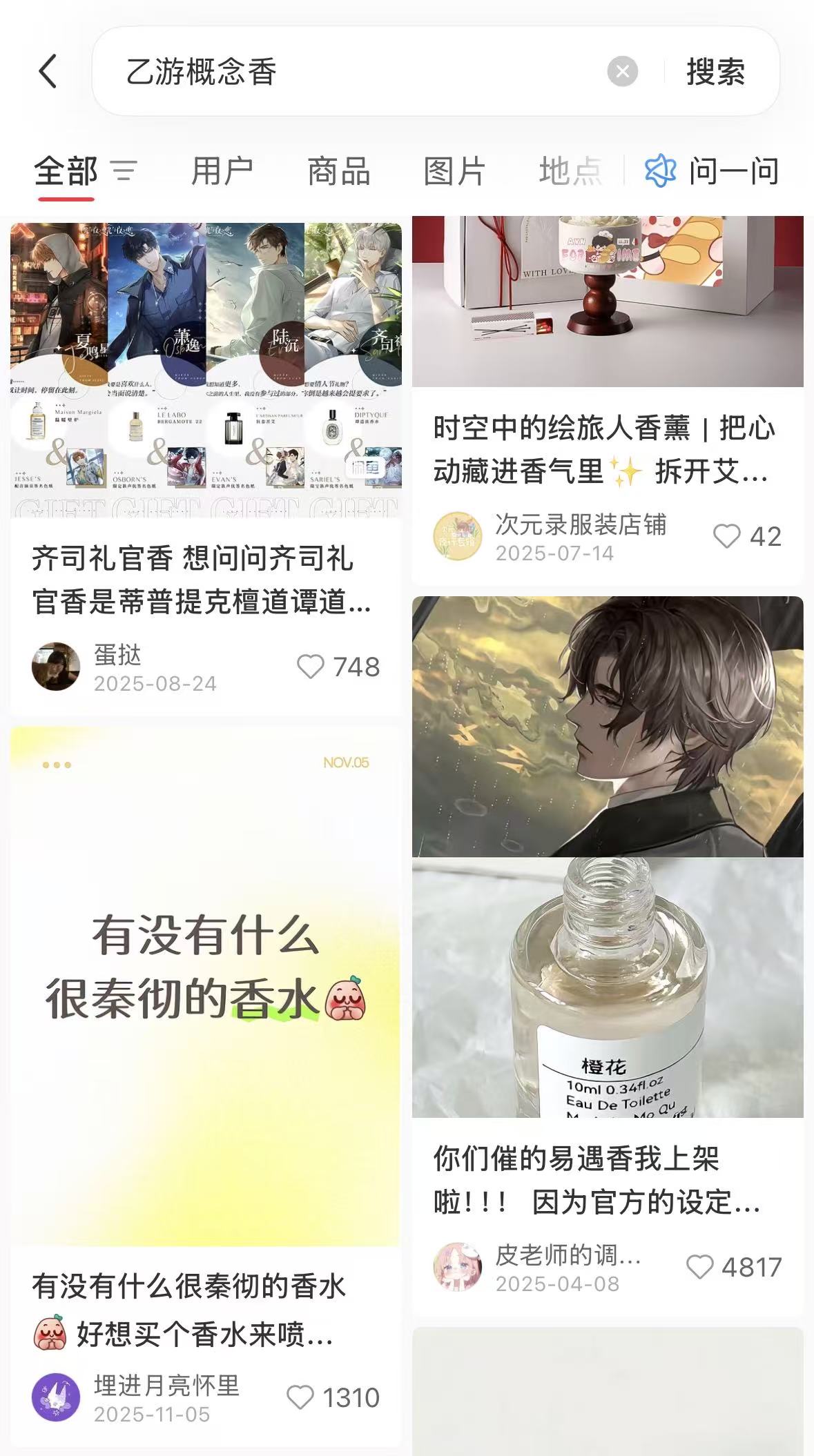This screenshot has height=1456, width=814.
Task: View 次元录服装店铺's profile avatar
Action: coord(457,536)
